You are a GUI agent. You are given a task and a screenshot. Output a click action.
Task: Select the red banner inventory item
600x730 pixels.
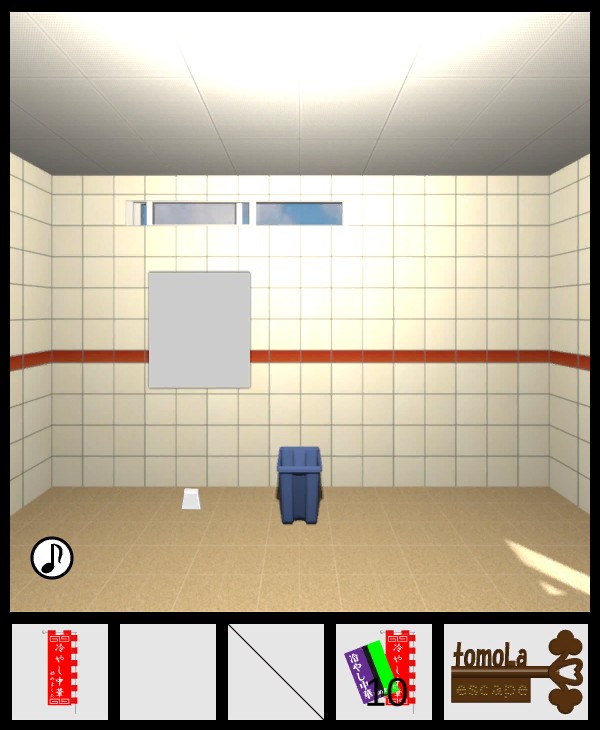tap(60, 671)
